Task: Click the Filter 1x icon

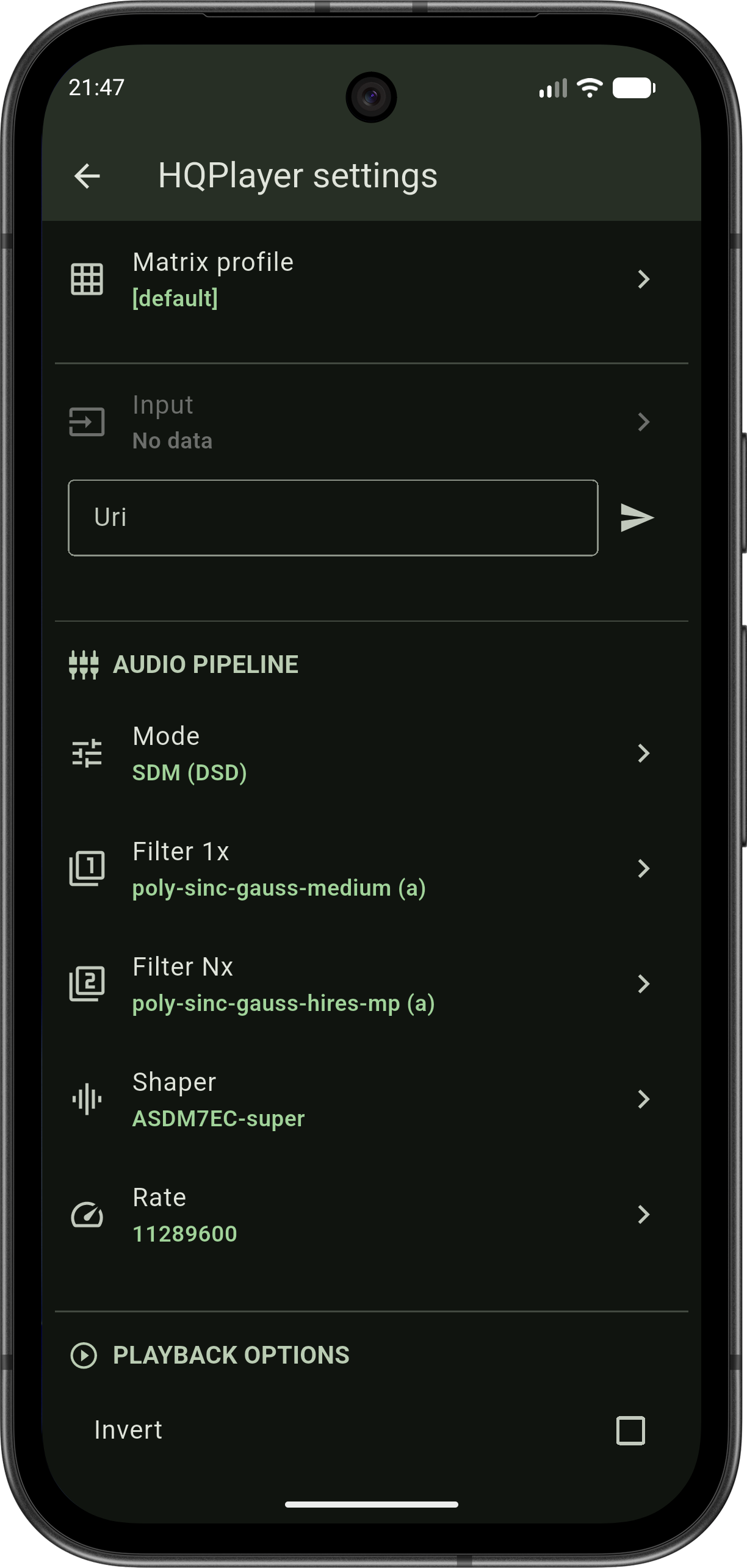Action: pyautogui.click(x=87, y=868)
